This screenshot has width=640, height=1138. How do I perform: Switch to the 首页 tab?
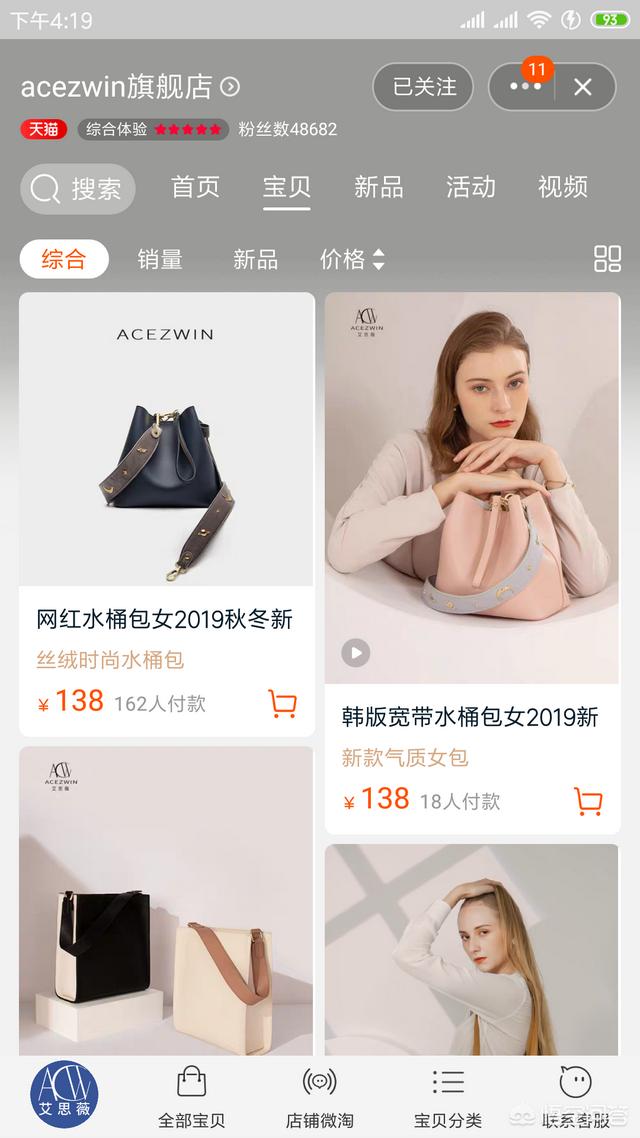(195, 187)
